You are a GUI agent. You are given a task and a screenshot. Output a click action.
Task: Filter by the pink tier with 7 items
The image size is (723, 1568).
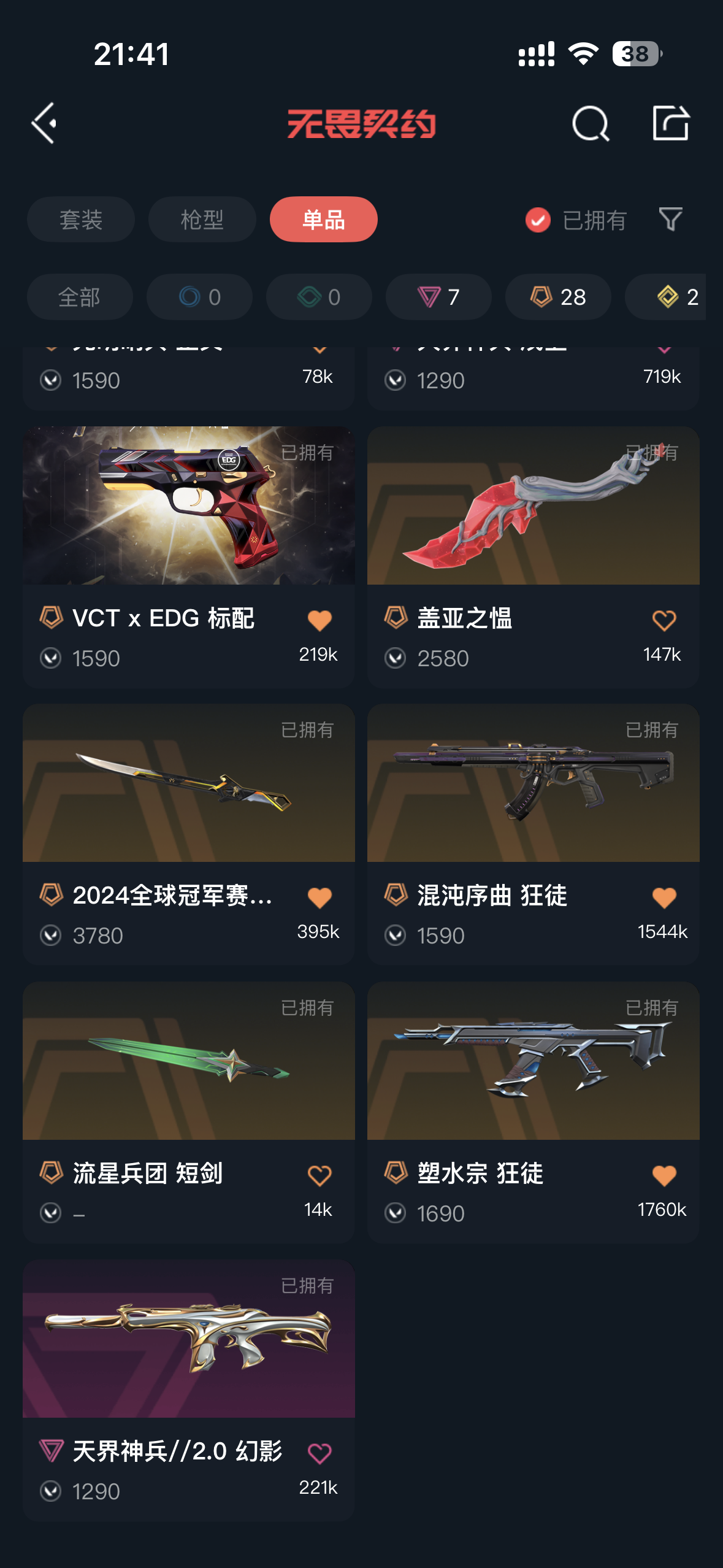(438, 297)
